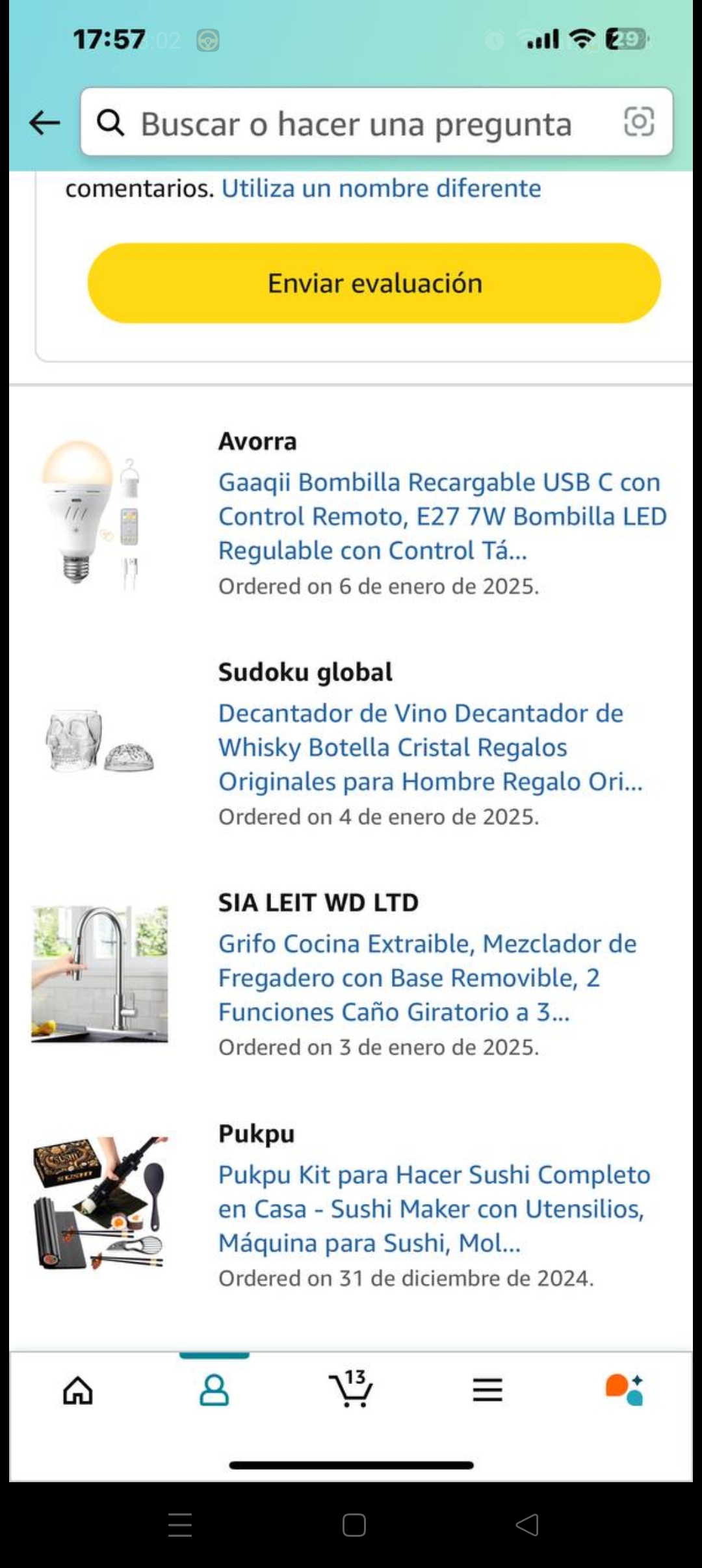
Task: Open the camera lens scanner icon
Action: pyautogui.click(x=638, y=122)
